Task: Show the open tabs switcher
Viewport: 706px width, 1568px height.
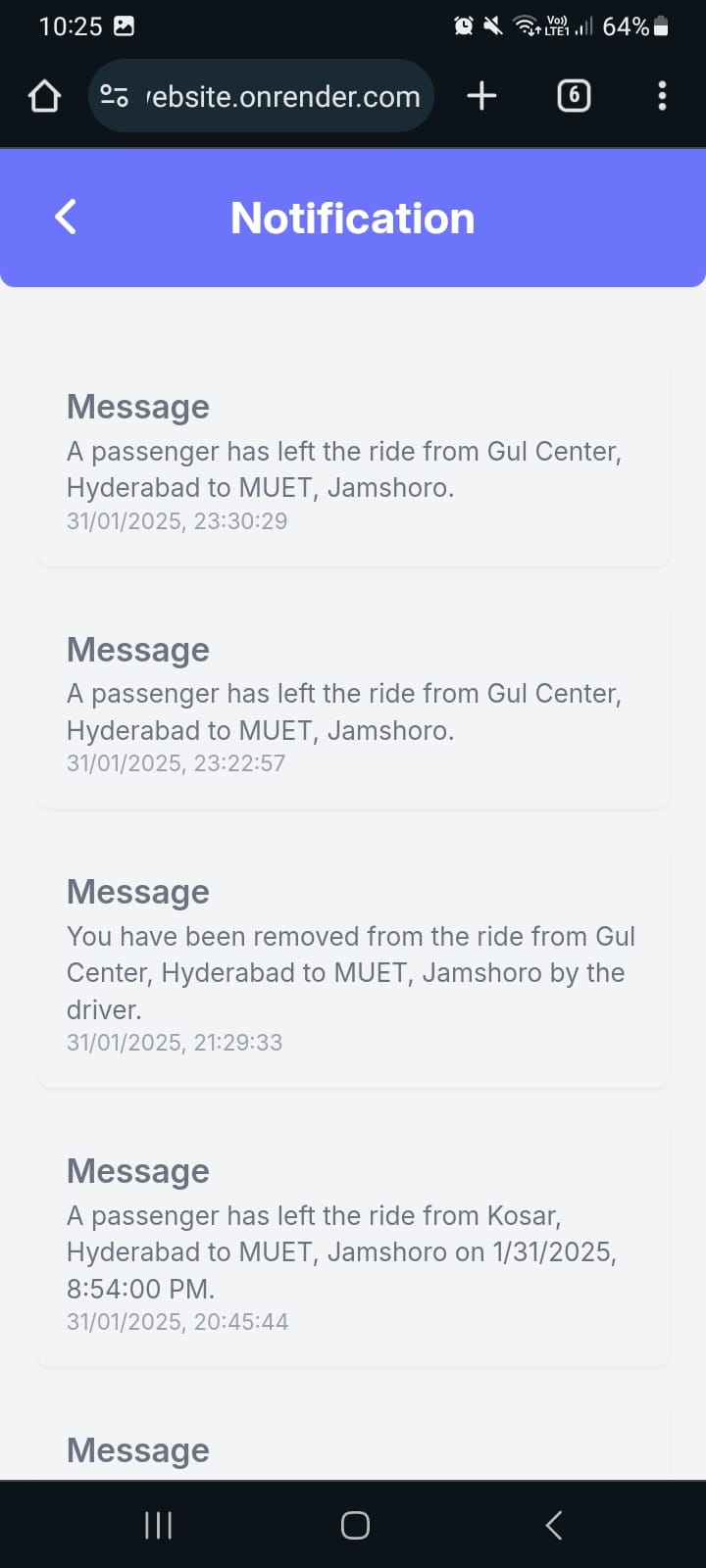Action: click(574, 96)
